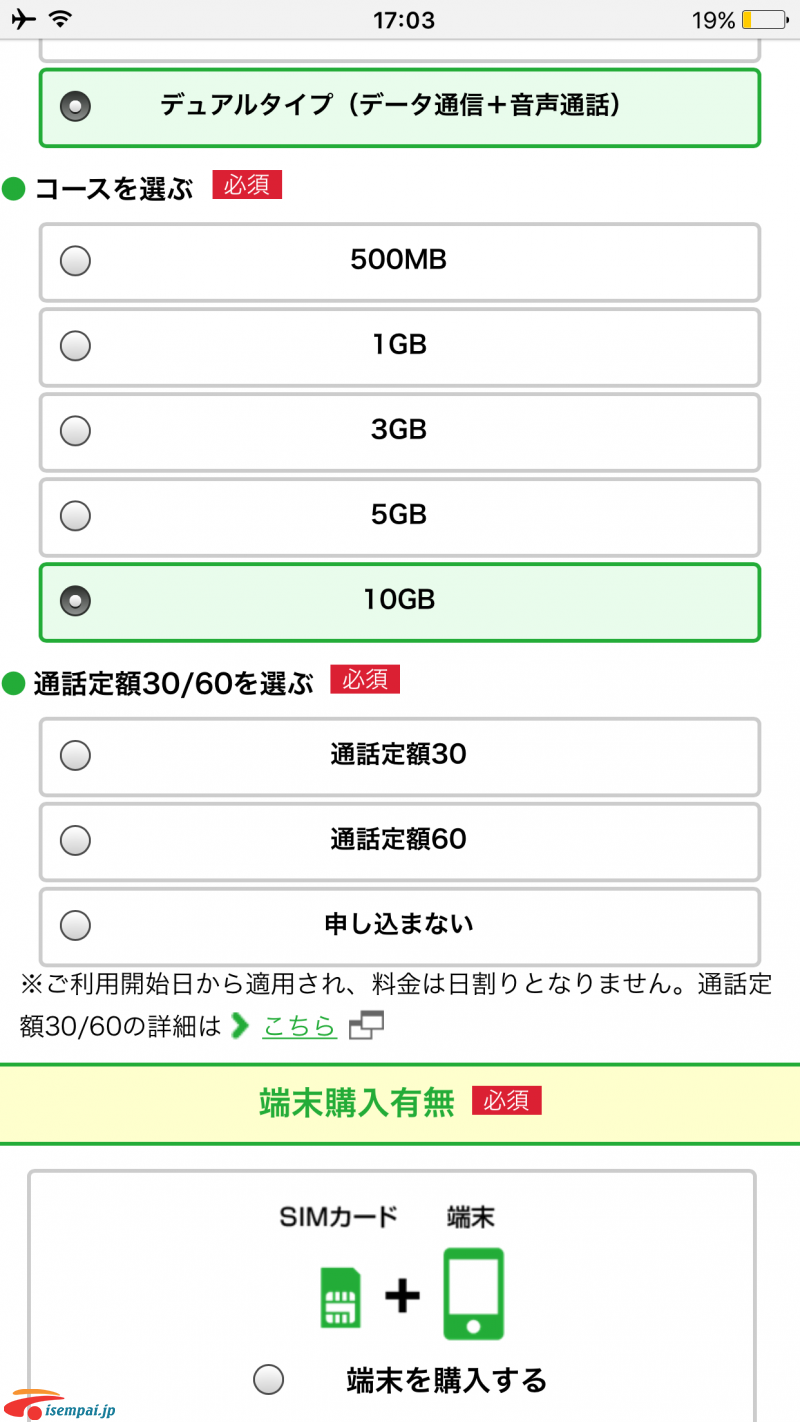The height and width of the screenshot is (1422, 800).
Task: Choose 申し込まない for call plan
Action: click(400, 926)
